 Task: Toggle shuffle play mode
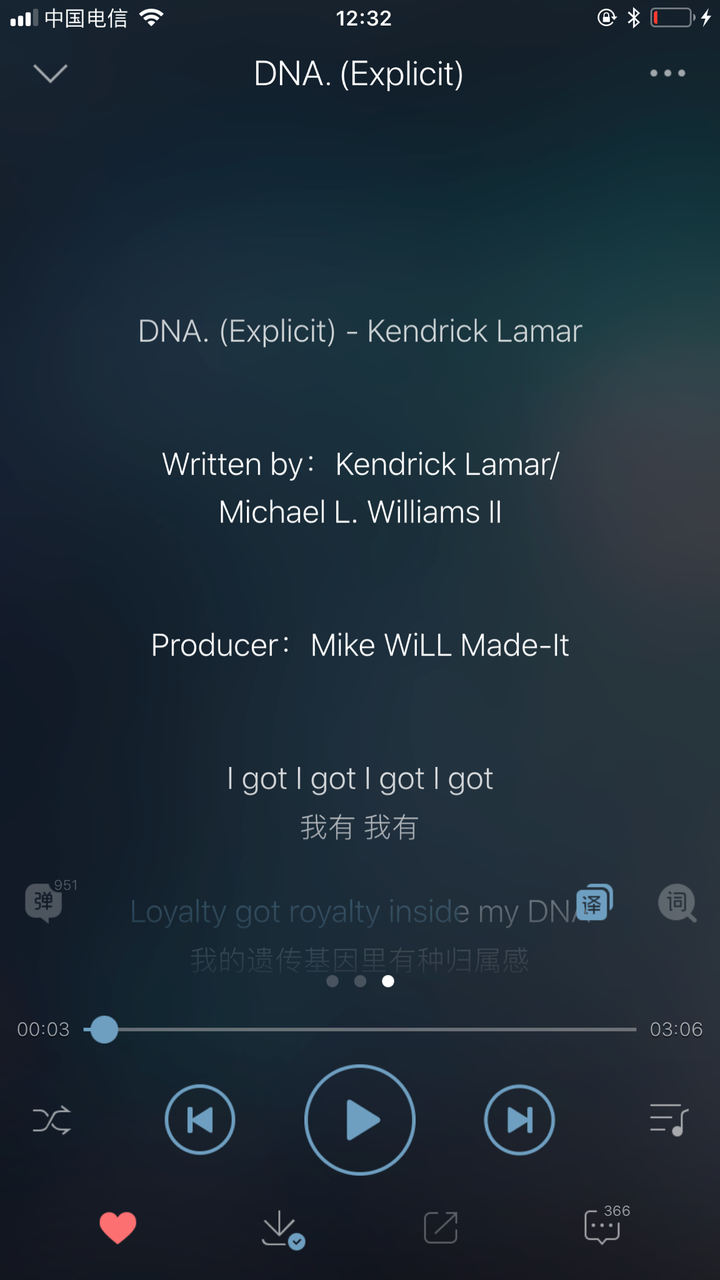[51, 1120]
